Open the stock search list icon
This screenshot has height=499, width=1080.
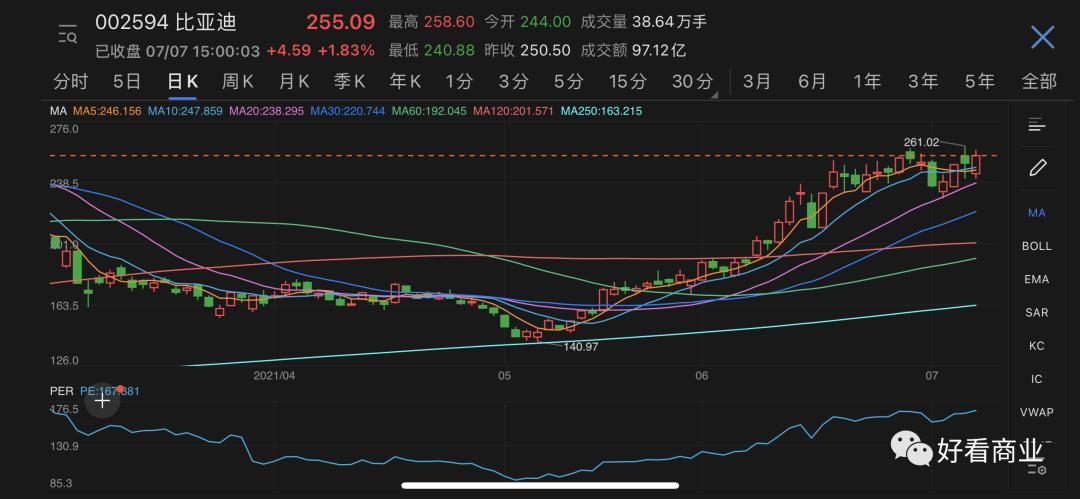point(68,34)
